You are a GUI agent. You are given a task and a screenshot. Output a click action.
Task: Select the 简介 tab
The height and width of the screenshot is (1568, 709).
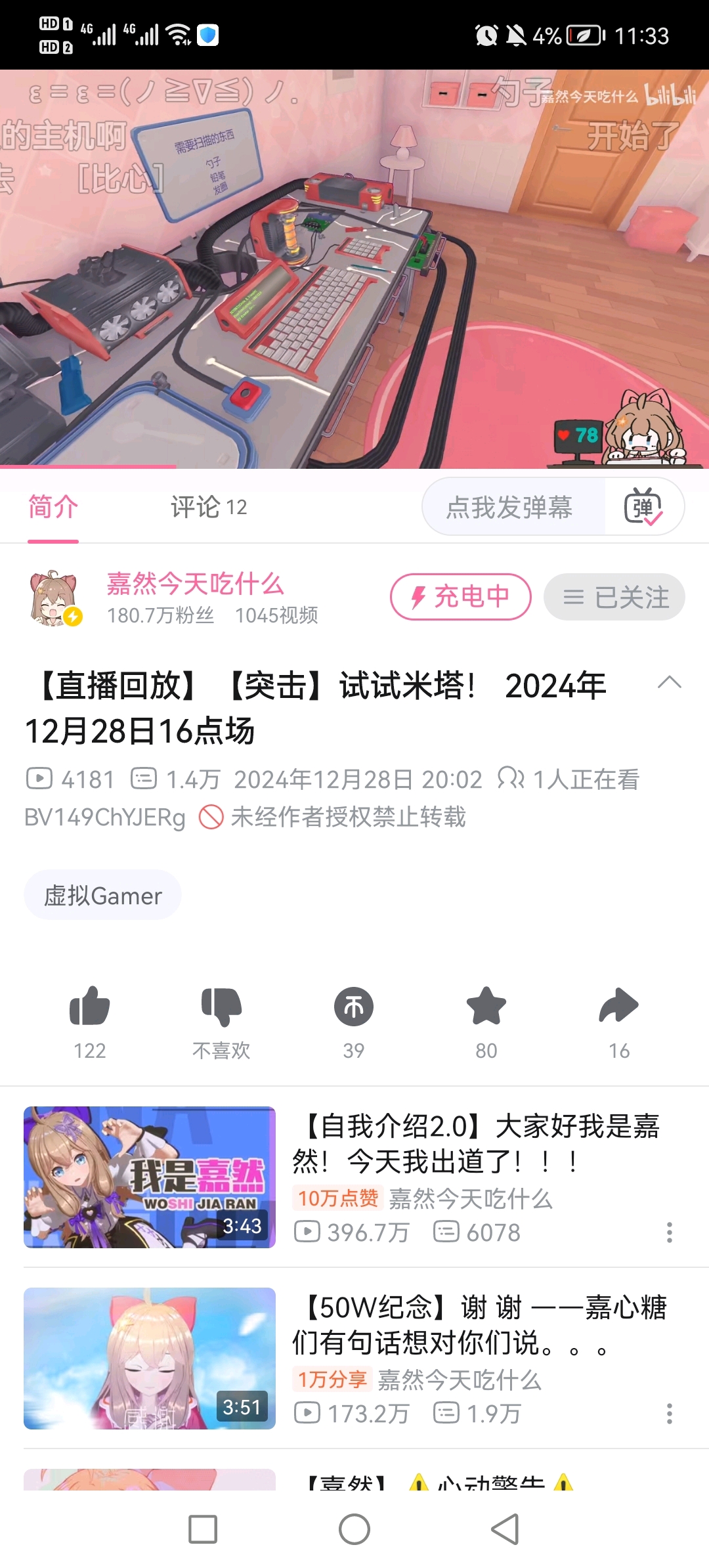tap(53, 507)
